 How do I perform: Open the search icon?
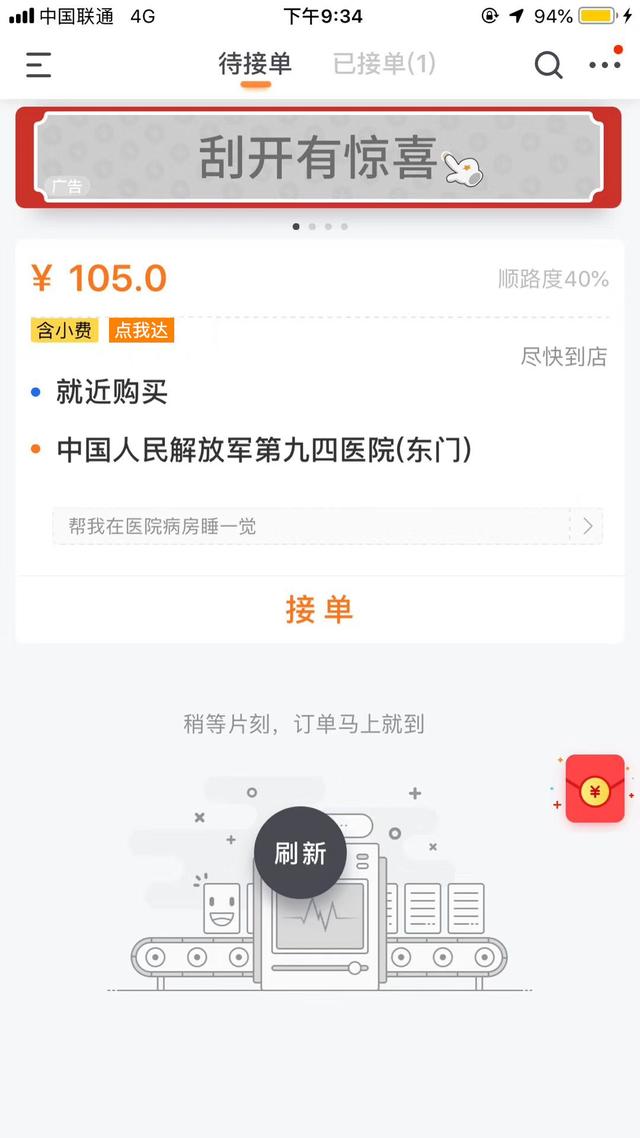pos(548,66)
